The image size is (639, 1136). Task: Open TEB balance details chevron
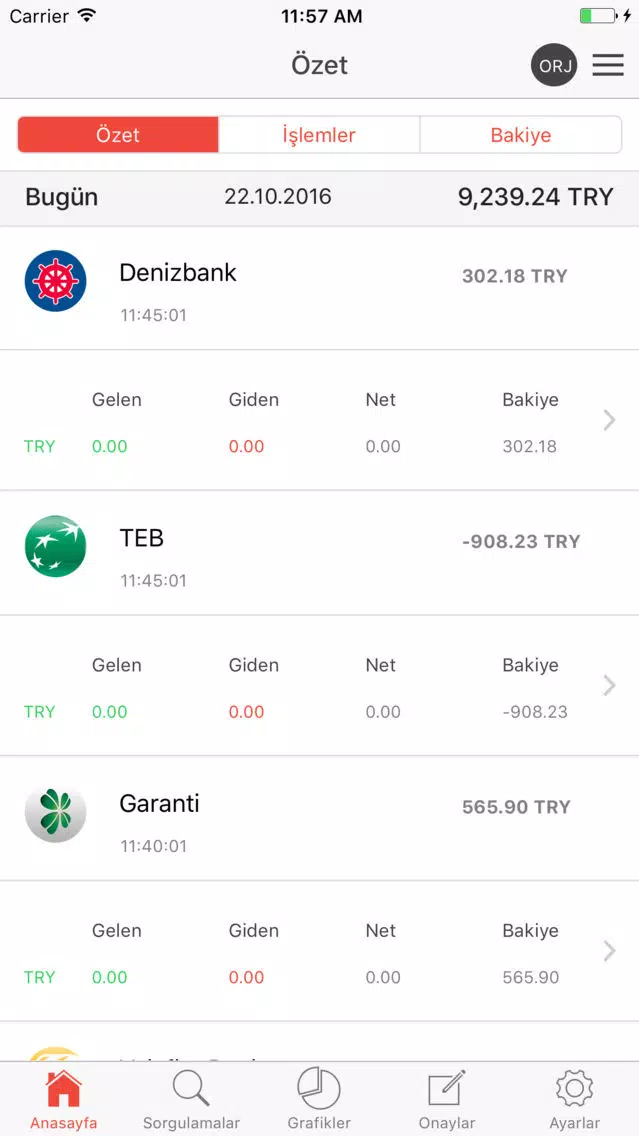[609, 685]
